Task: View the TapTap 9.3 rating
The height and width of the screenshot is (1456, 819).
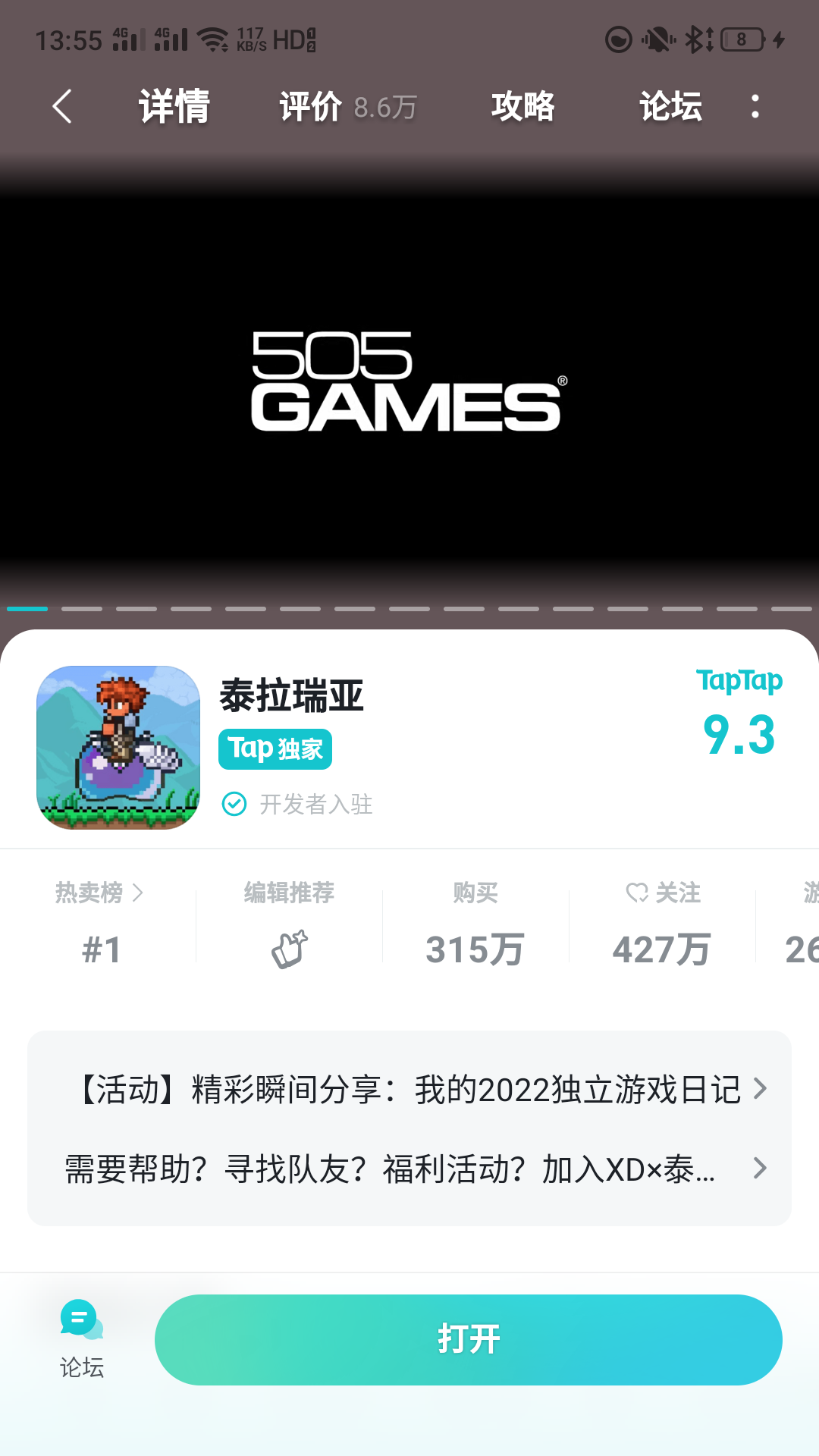Action: pyautogui.click(x=739, y=717)
